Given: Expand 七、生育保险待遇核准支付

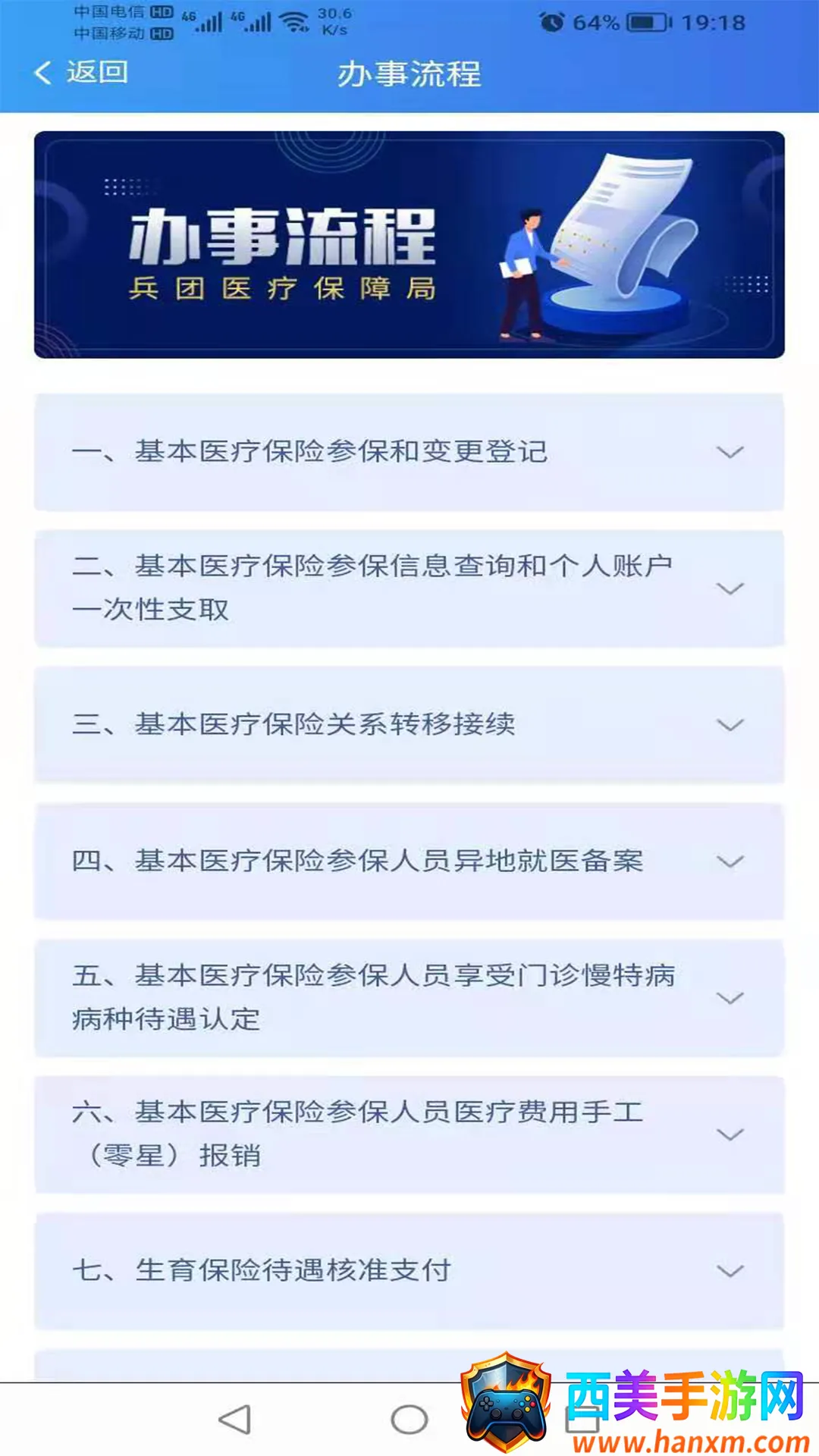Looking at the screenshot, I should click(x=409, y=1271).
